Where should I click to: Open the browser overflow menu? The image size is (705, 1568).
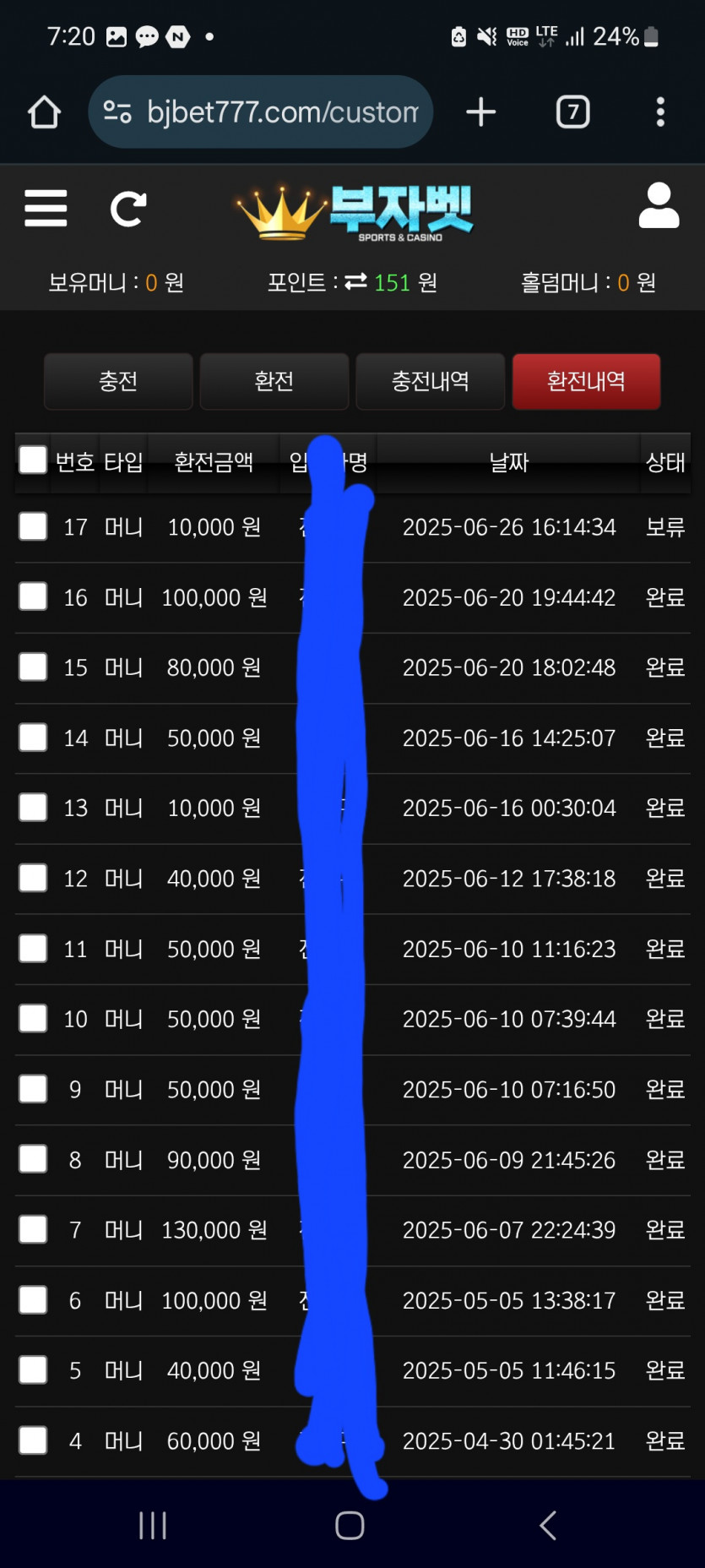coord(660,112)
